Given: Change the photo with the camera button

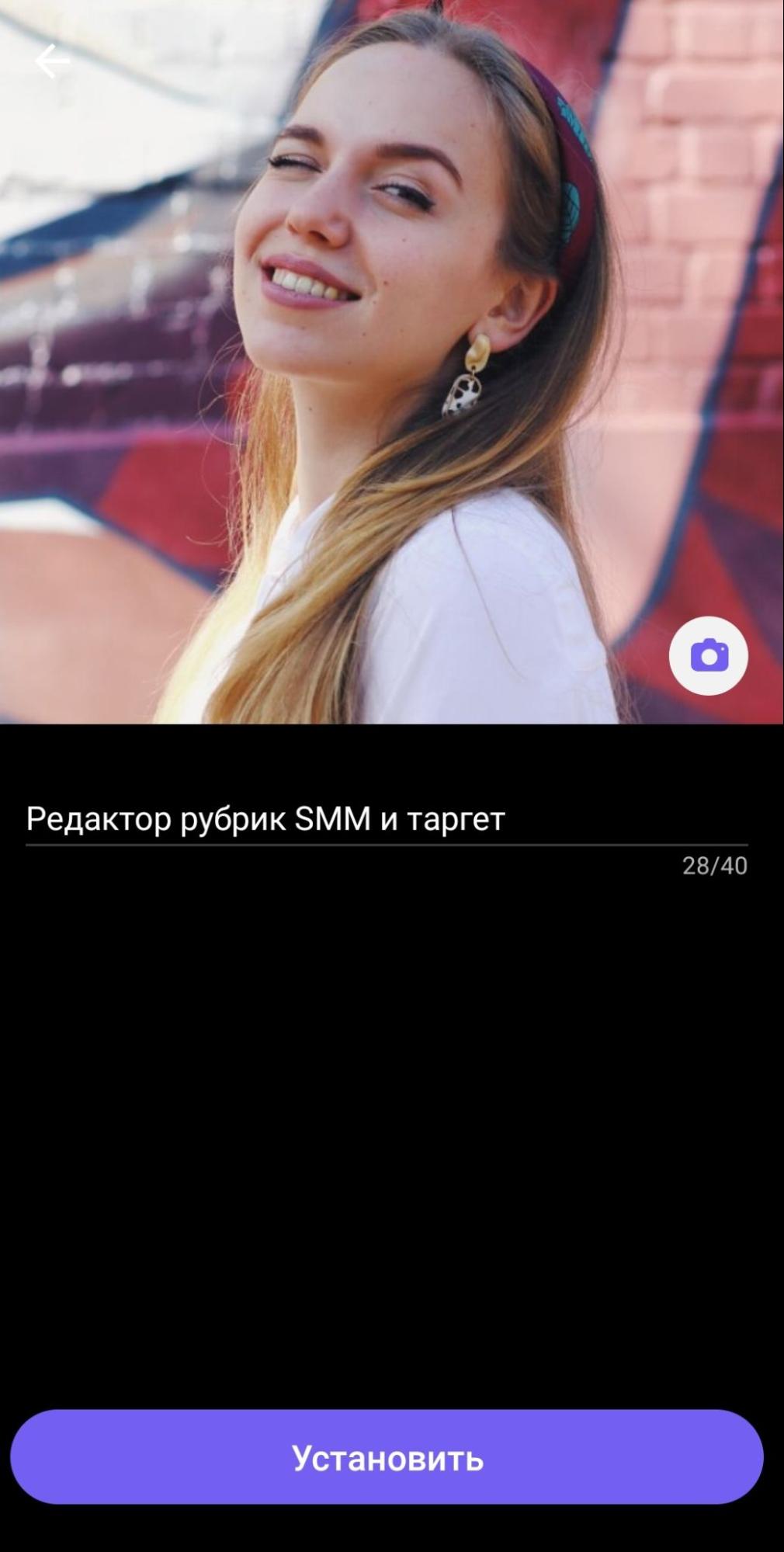Looking at the screenshot, I should click(x=708, y=656).
